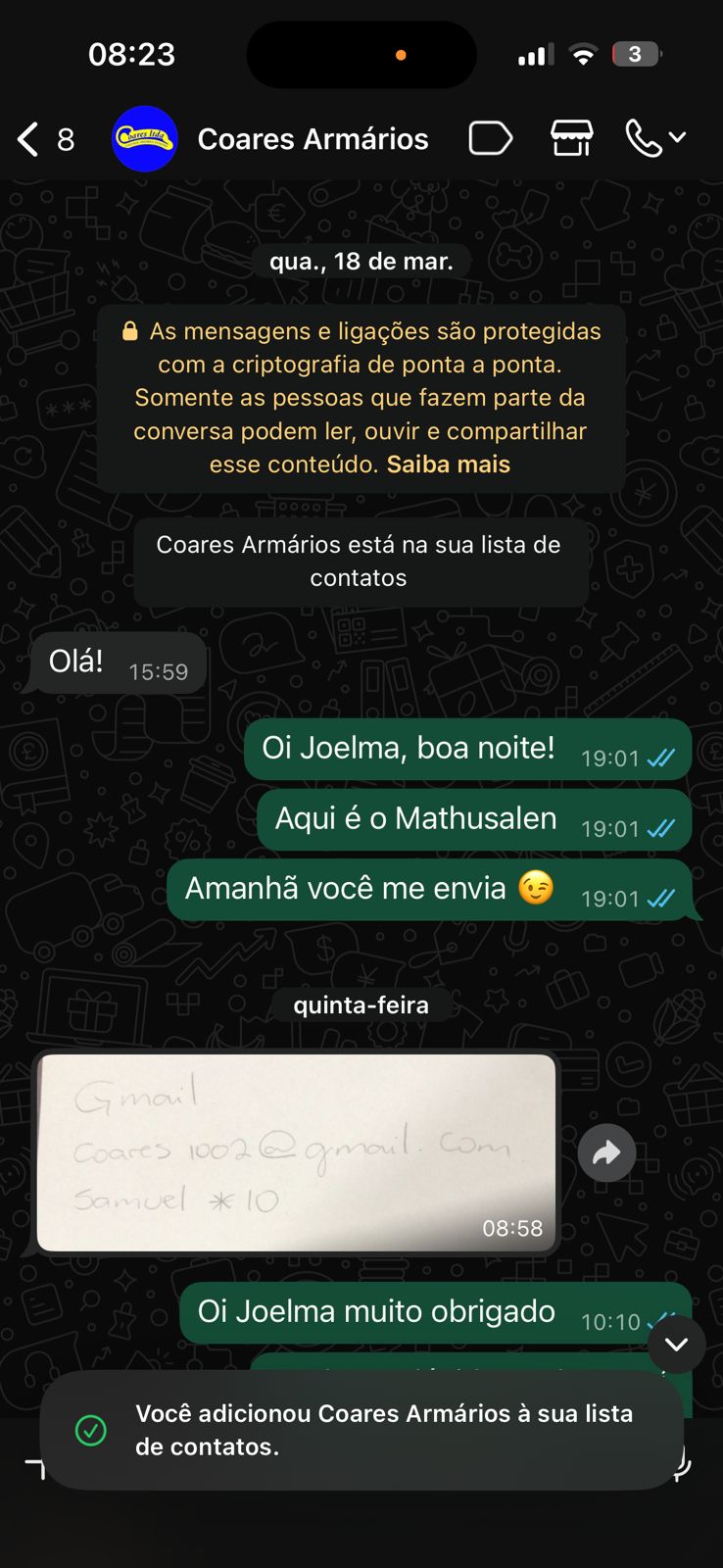
Task: Open the call options phone icon
Action: (654, 139)
